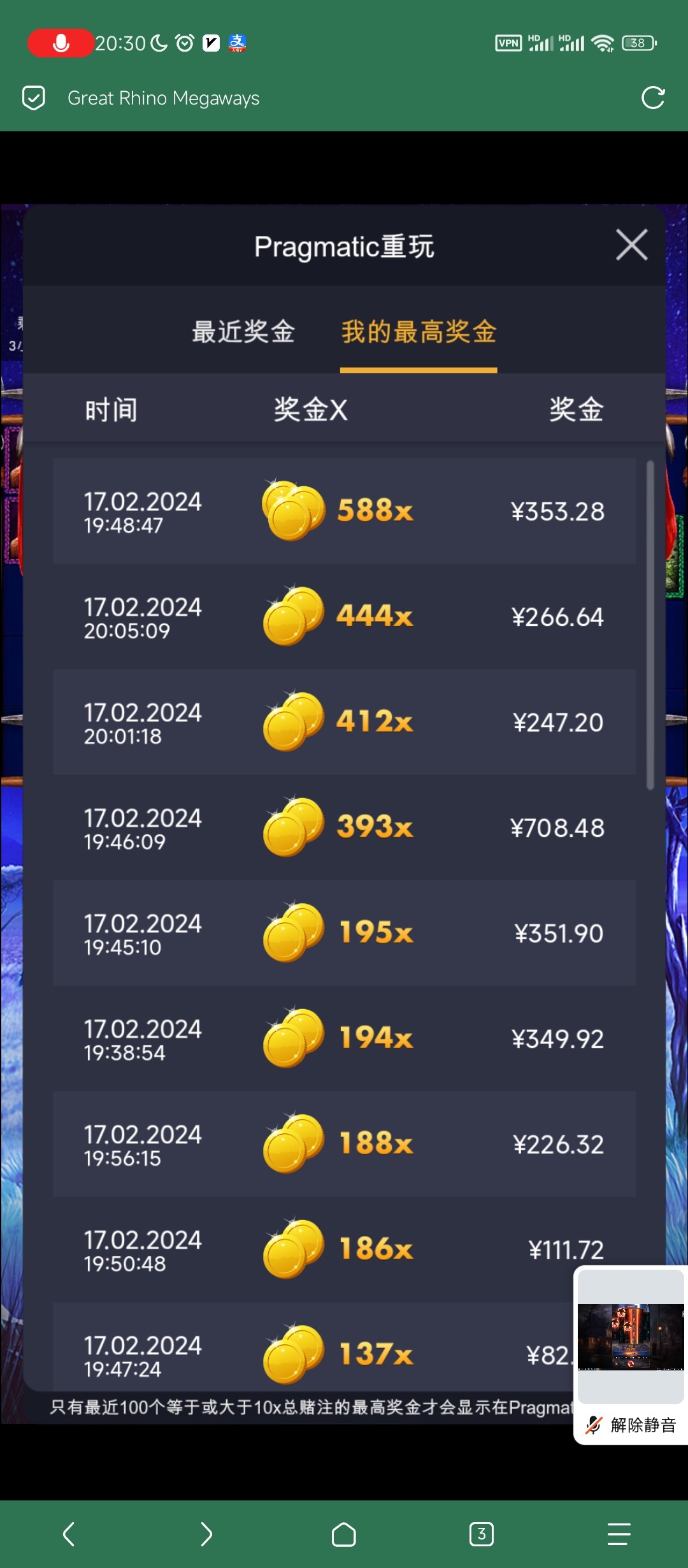Switch to the 最近奖金 tab
This screenshot has height=1568, width=688.
coord(243,332)
